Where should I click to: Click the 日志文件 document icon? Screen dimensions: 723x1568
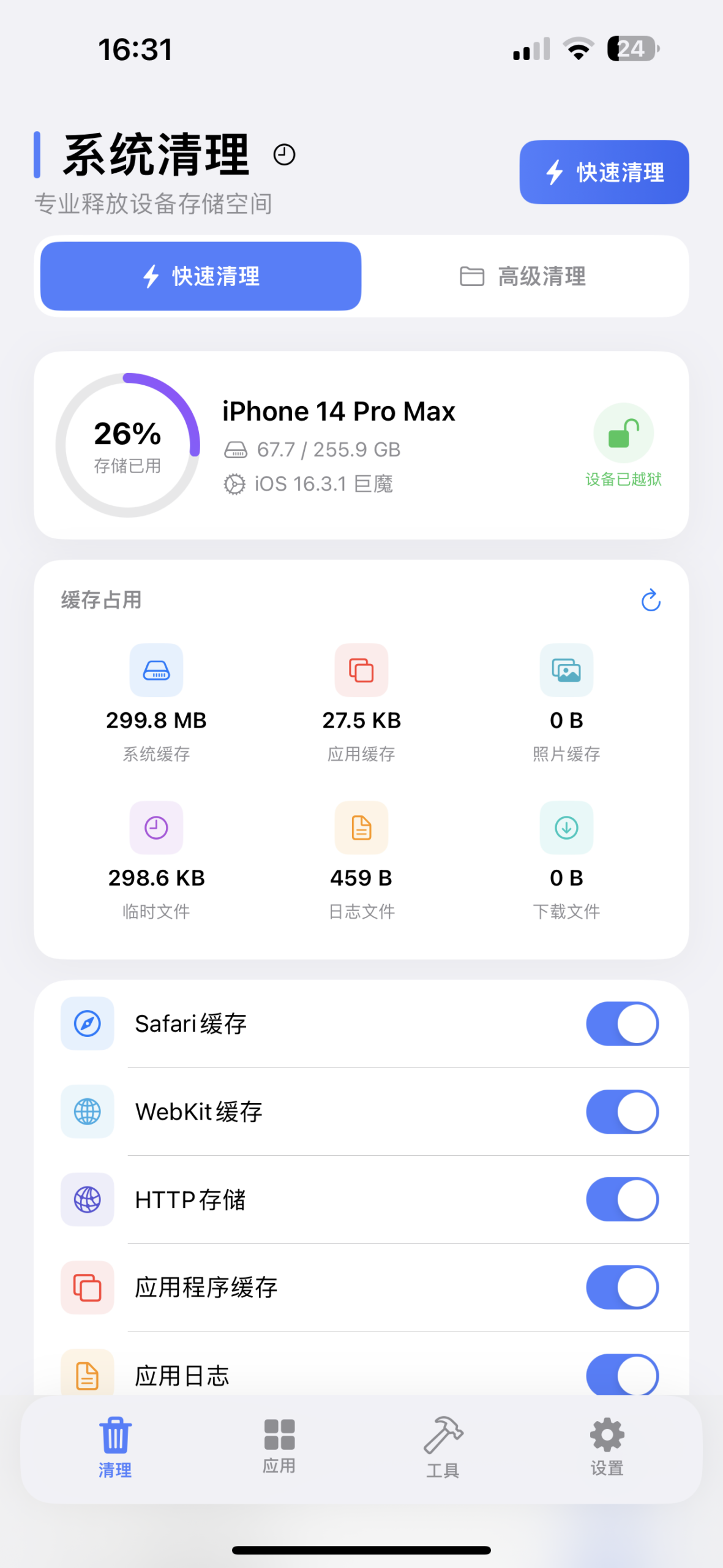[x=361, y=827]
